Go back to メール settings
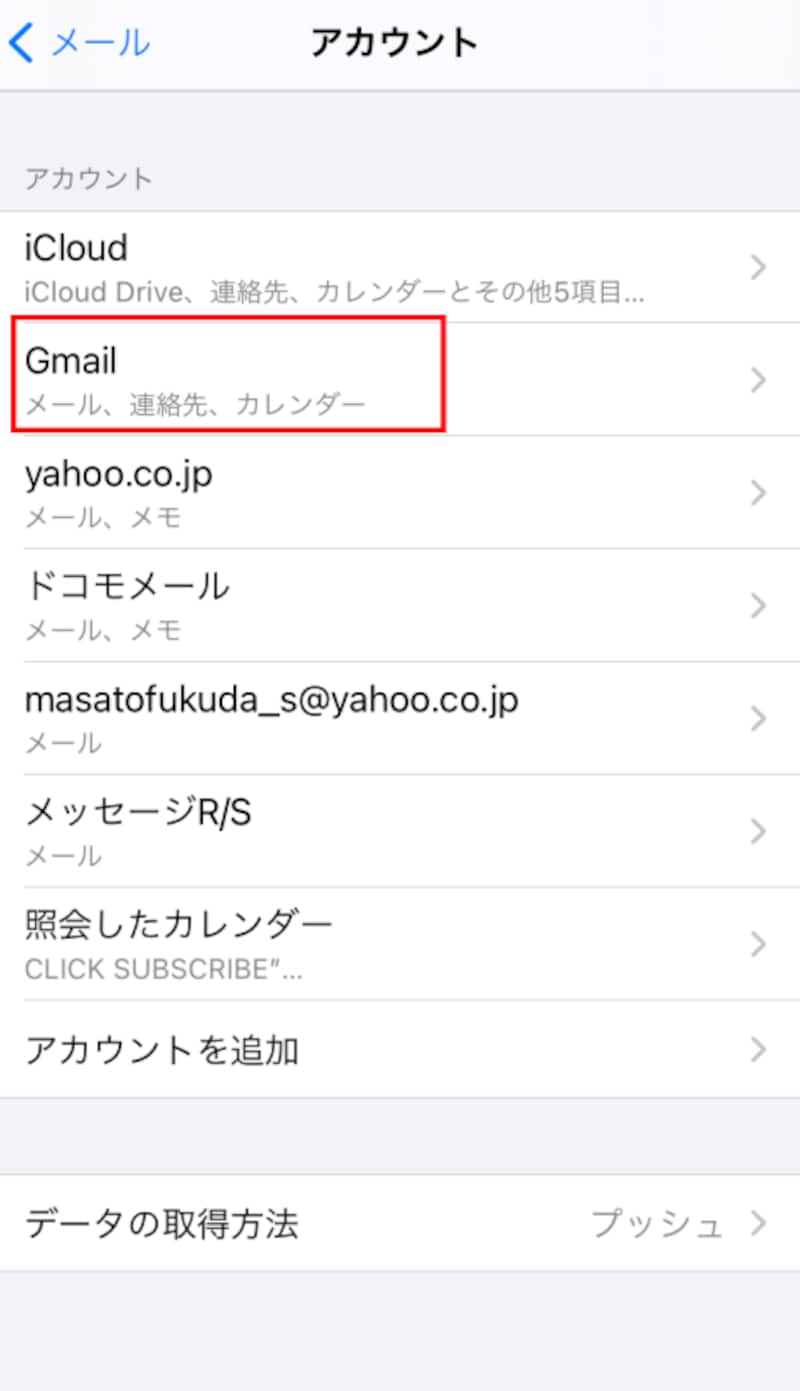 click(80, 43)
